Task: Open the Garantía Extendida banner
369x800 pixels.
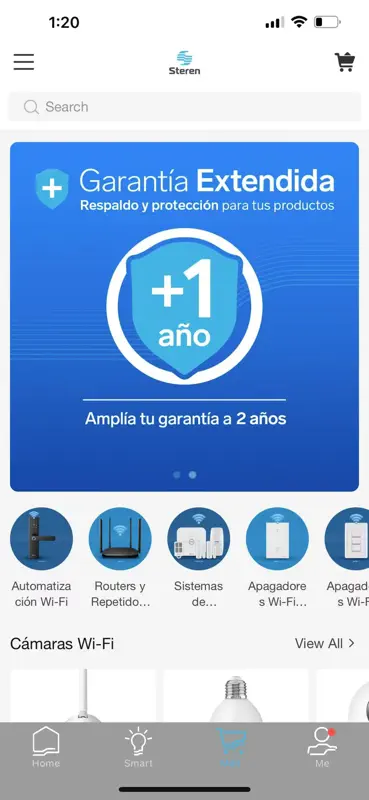Action: tap(184, 316)
